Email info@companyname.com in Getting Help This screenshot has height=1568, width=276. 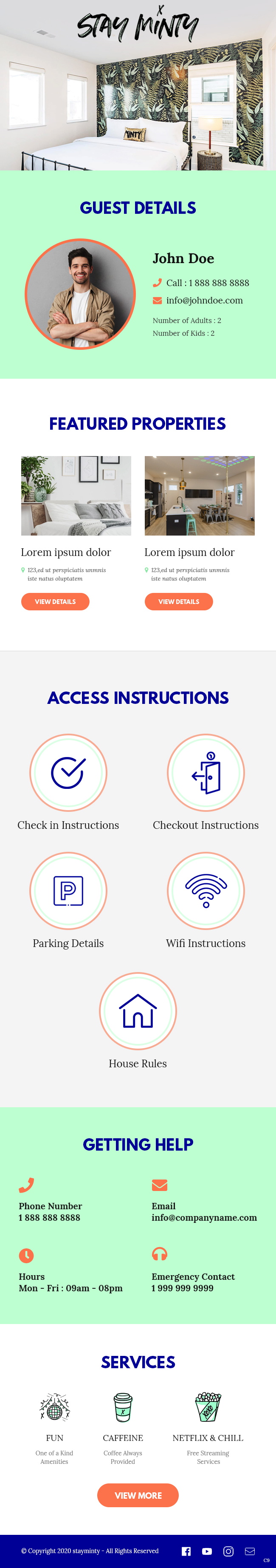click(x=204, y=1217)
